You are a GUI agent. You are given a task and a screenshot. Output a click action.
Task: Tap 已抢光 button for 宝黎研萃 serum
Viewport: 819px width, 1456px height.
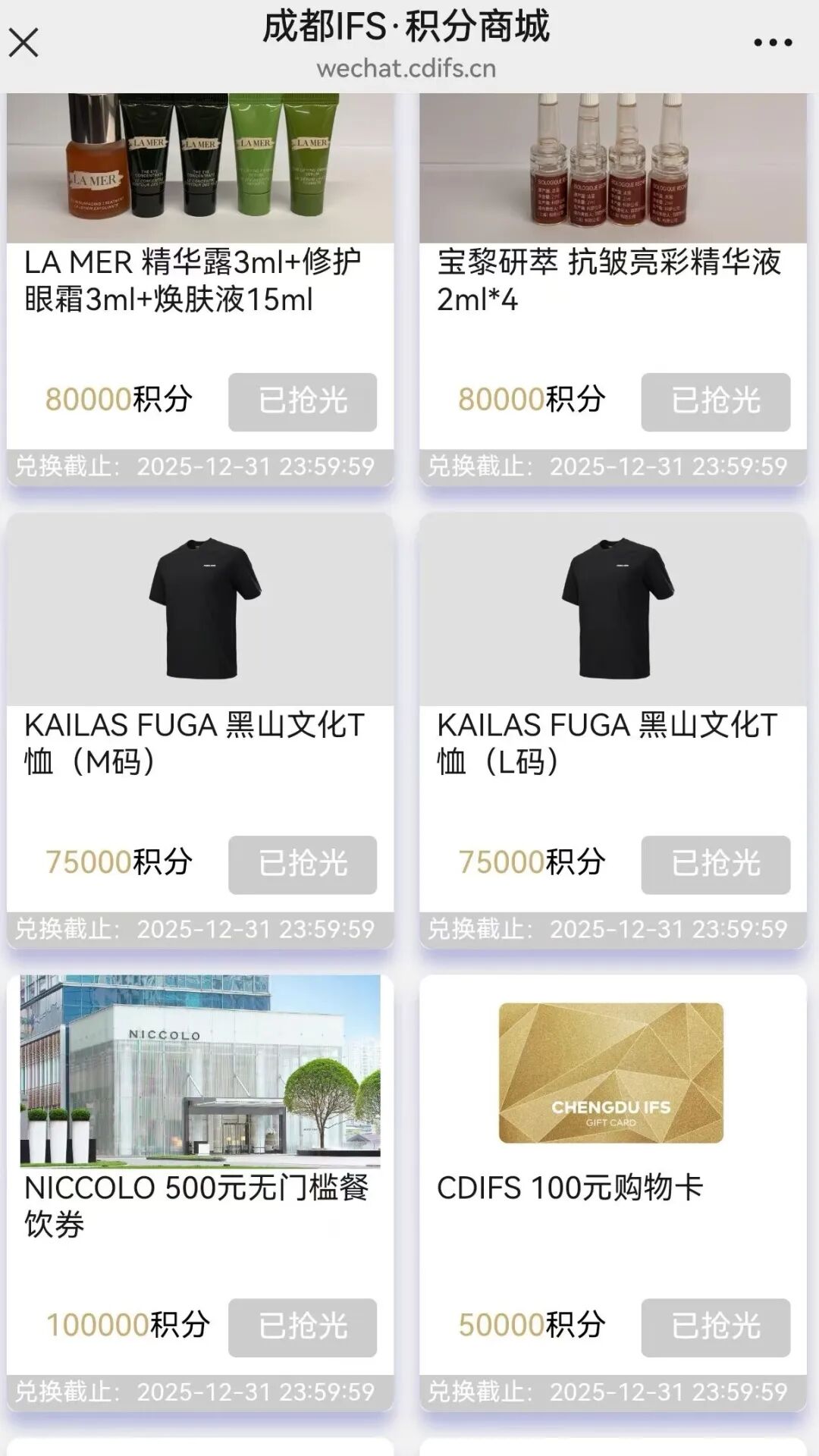pos(715,401)
